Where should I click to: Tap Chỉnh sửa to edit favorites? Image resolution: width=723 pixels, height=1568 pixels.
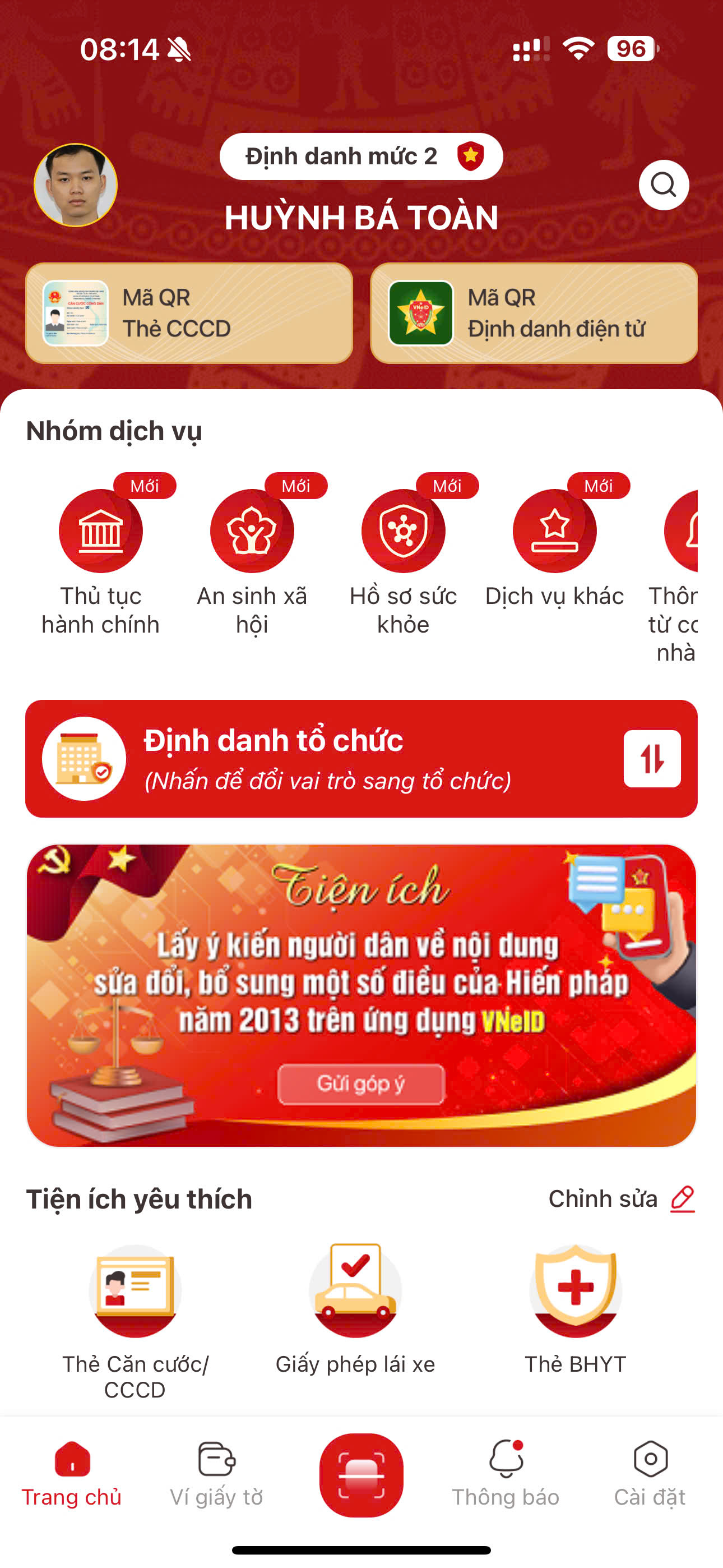(621, 1199)
